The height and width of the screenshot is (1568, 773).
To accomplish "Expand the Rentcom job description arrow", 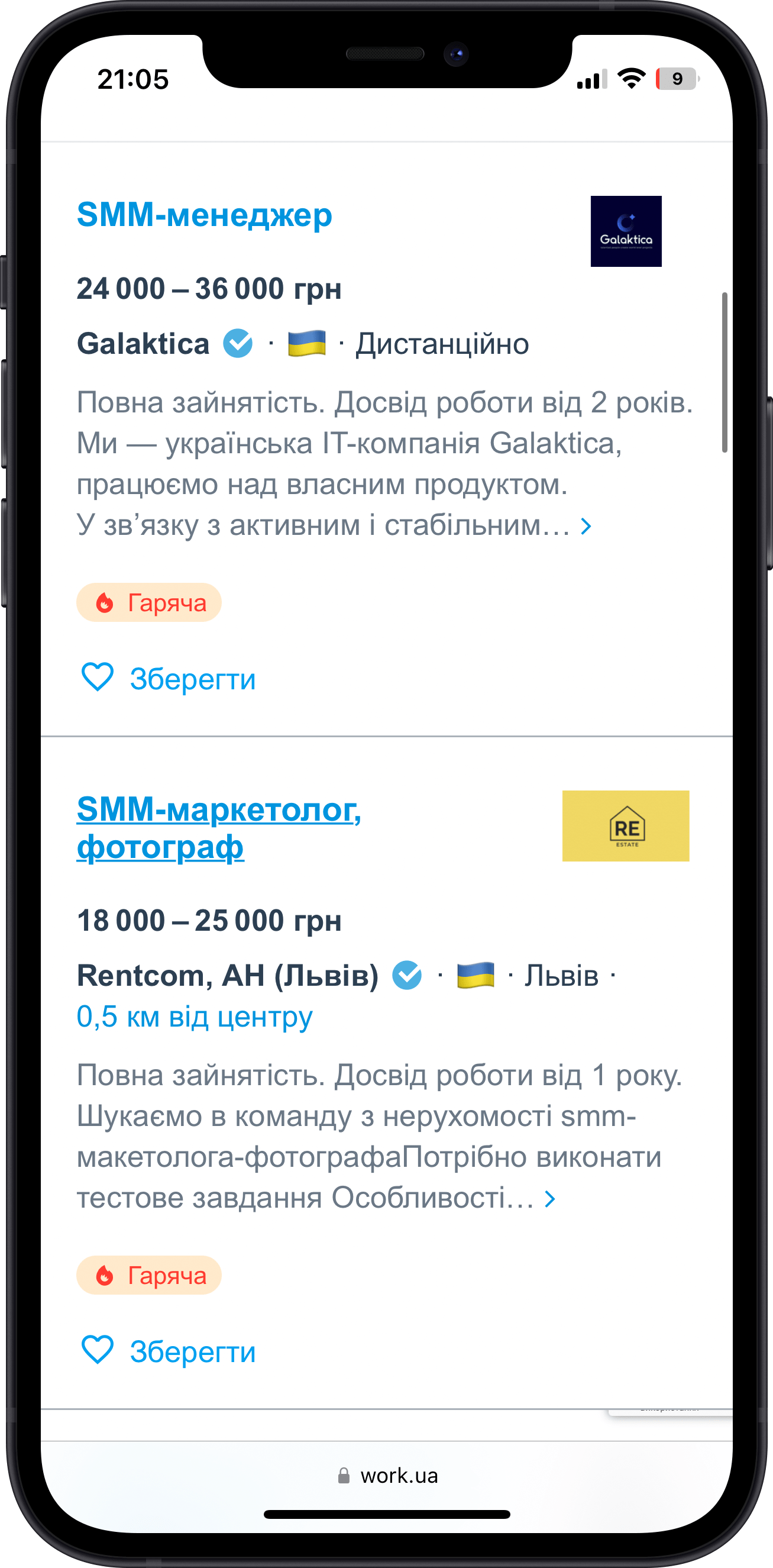I will tap(550, 1199).
